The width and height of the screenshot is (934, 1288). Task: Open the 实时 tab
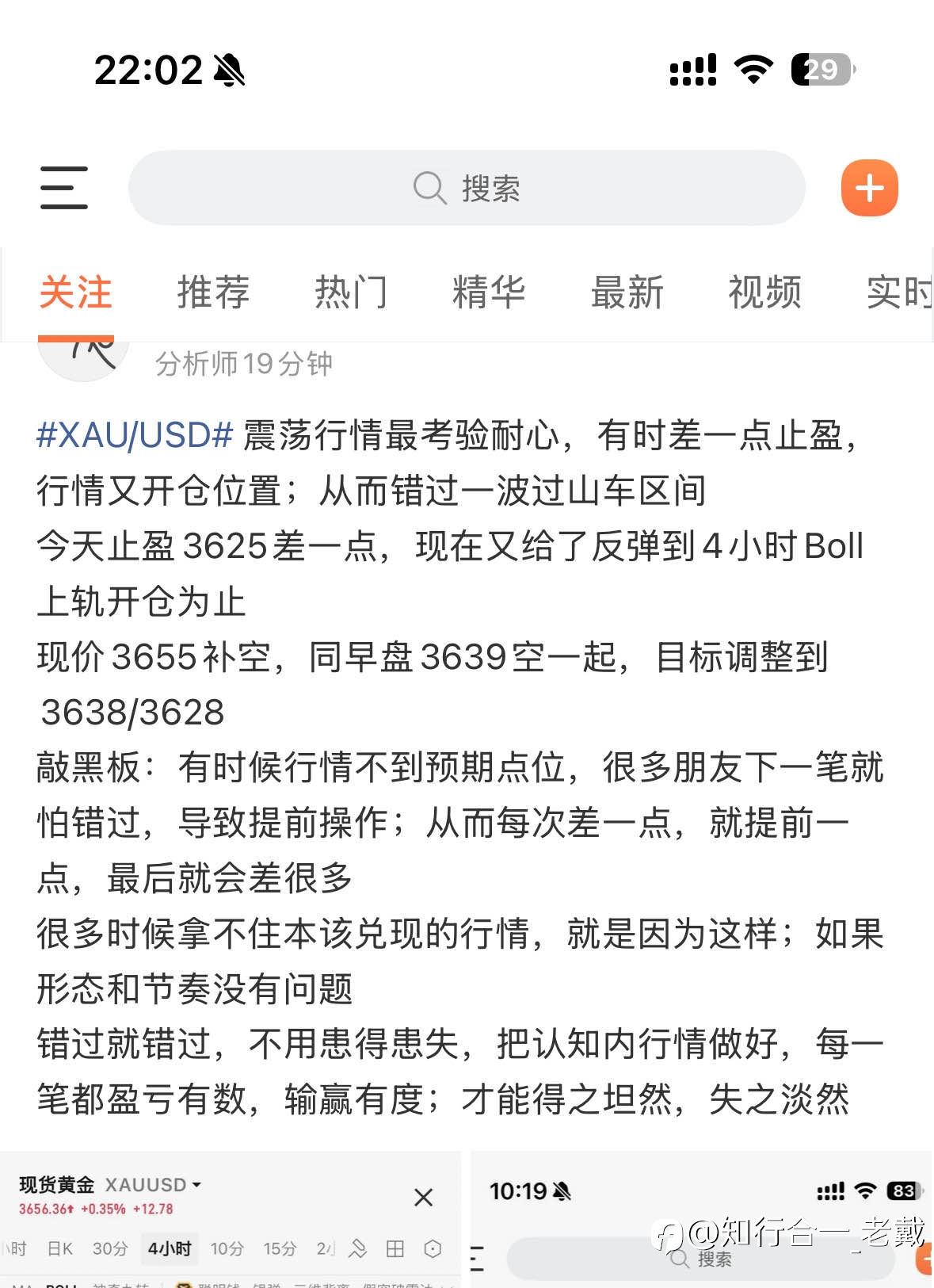tap(900, 292)
